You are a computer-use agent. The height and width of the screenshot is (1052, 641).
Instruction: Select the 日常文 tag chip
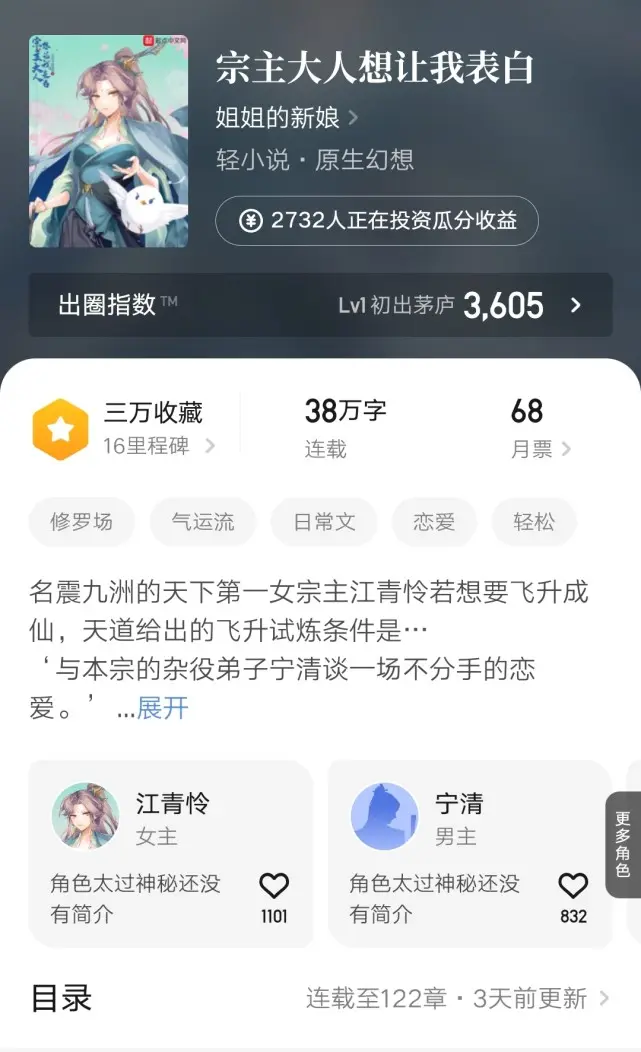click(x=323, y=522)
